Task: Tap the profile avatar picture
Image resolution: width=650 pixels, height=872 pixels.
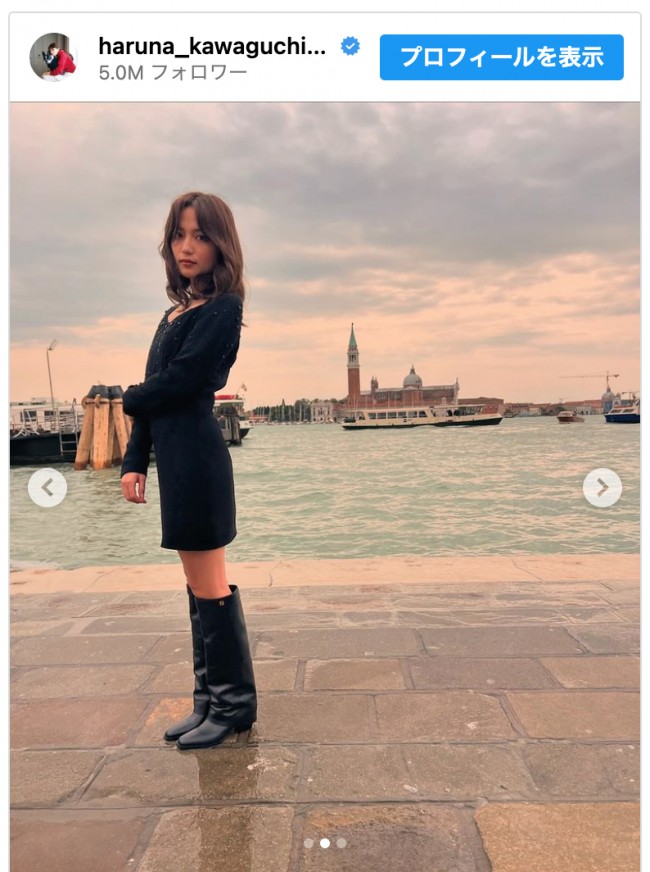Action: (x=53, y=57)
